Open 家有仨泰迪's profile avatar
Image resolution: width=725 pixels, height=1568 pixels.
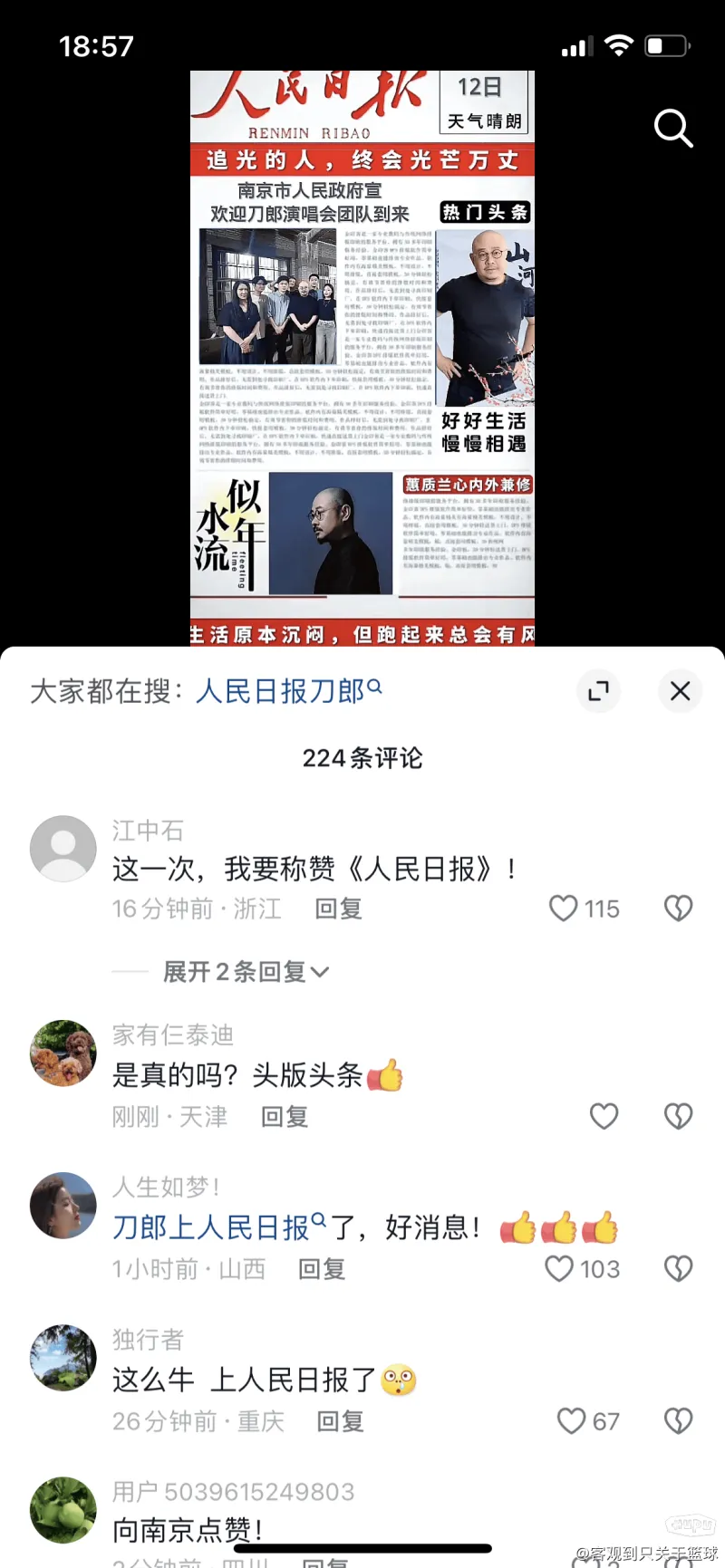click(63, 1053)
